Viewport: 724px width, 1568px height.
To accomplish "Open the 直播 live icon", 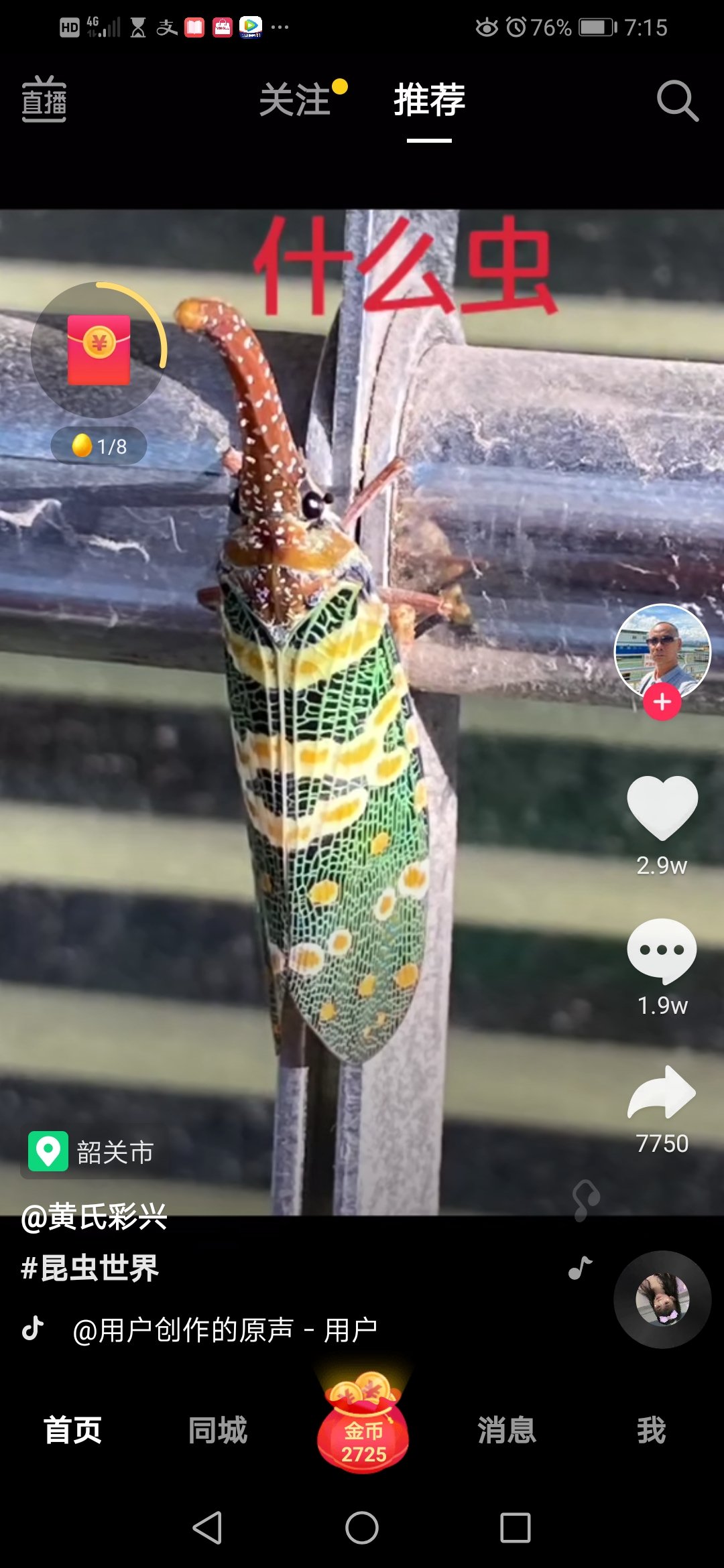I will point(44,100).
